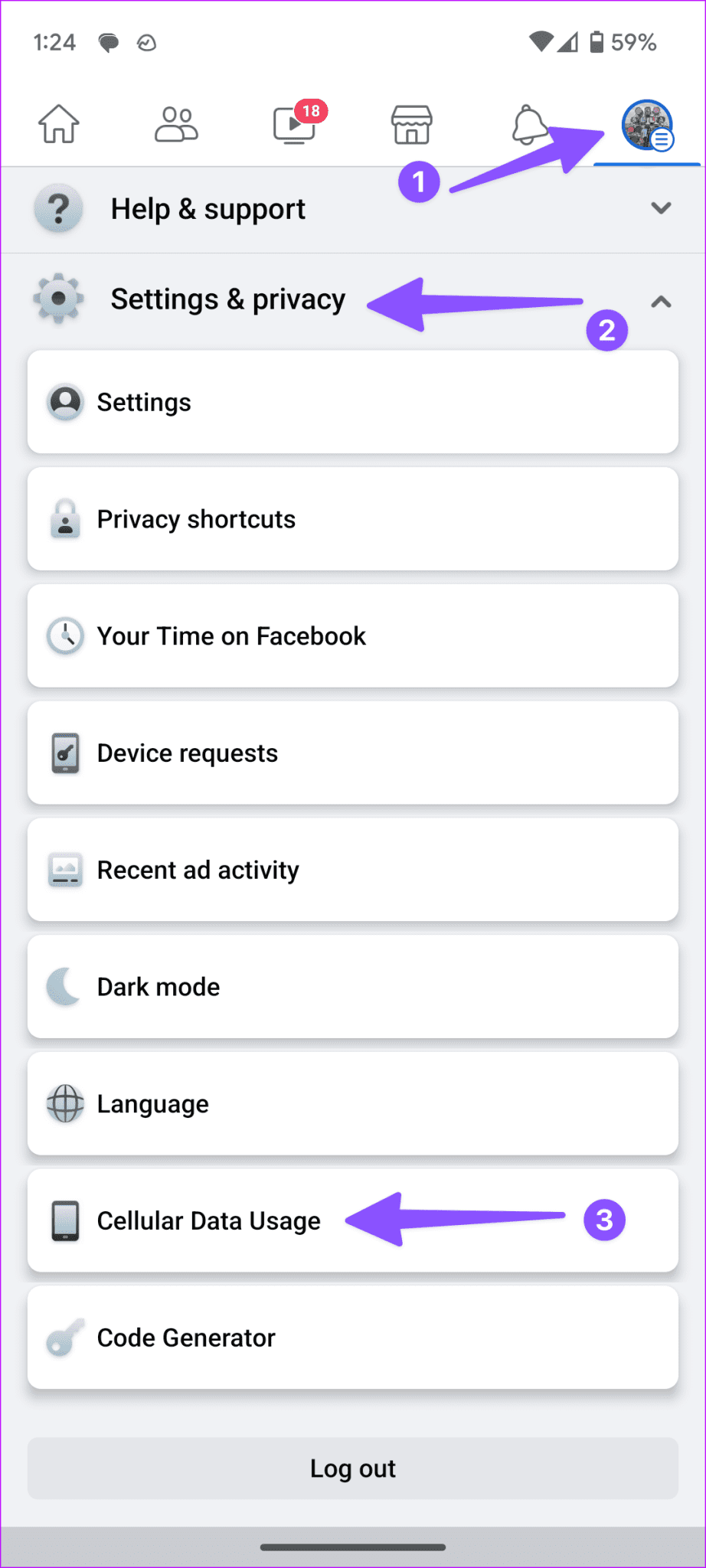This screenshot has width=706, height=1568.
Task: Toggle Dark mode setting
Action: [x=352, y=987]
